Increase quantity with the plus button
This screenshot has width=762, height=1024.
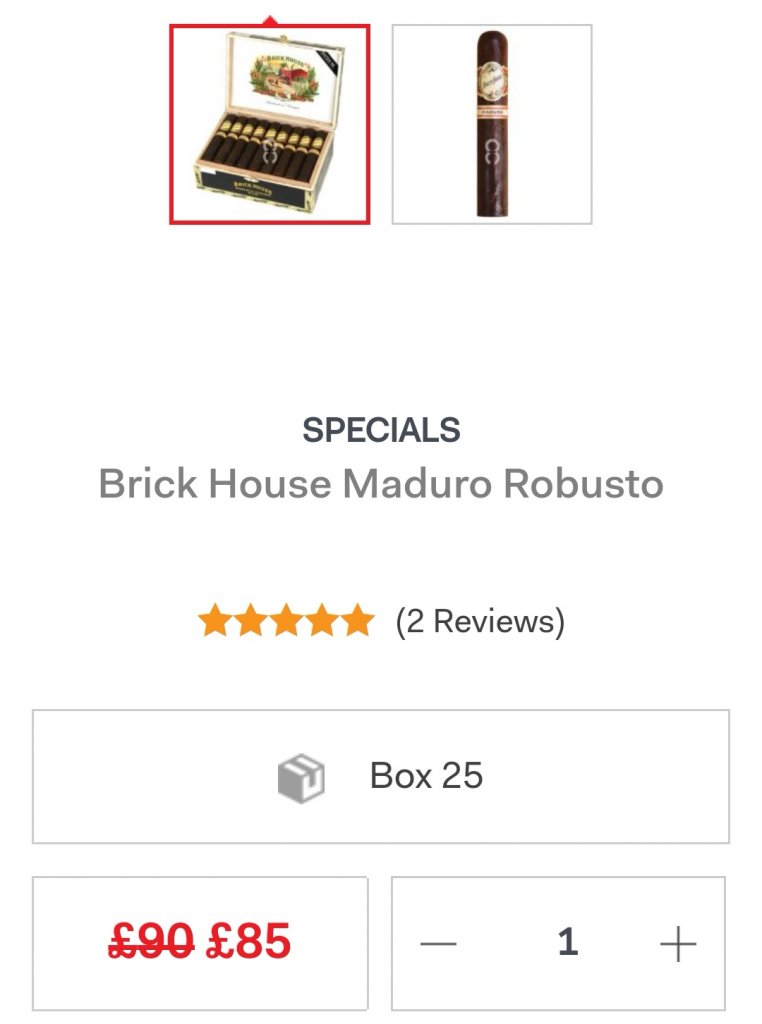pos(677,943)
